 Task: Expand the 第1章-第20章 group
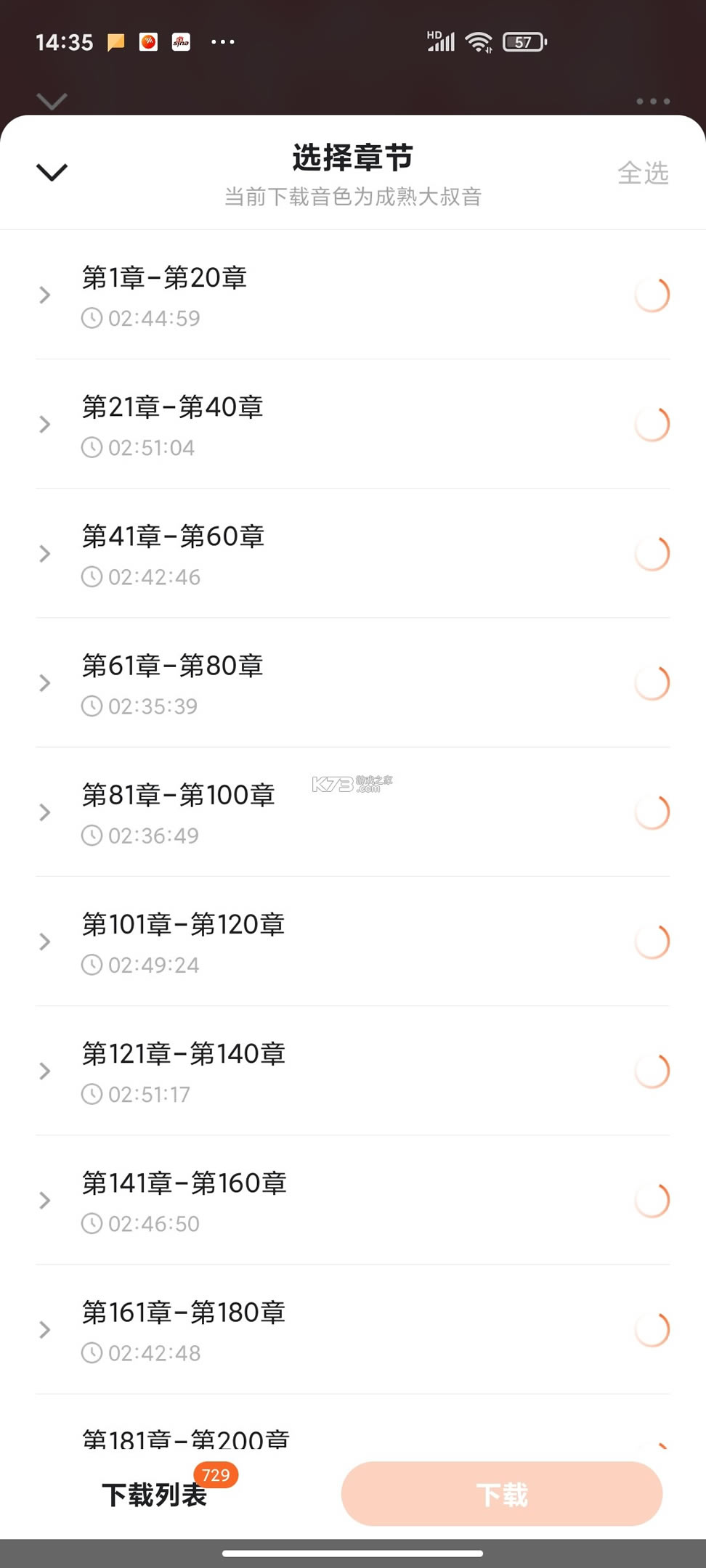click(45, 295)
